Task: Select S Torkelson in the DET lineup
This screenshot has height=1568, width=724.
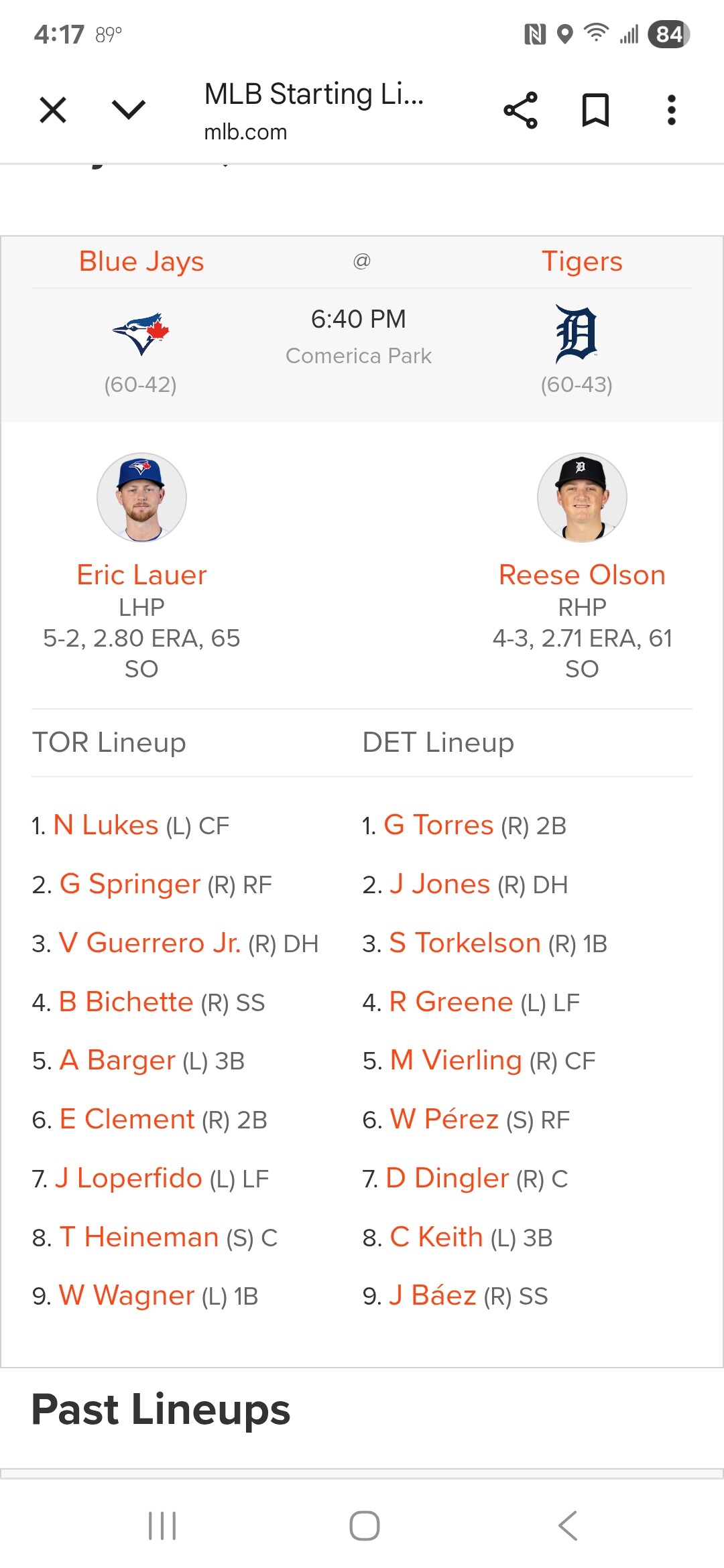Action: (465, 943)
